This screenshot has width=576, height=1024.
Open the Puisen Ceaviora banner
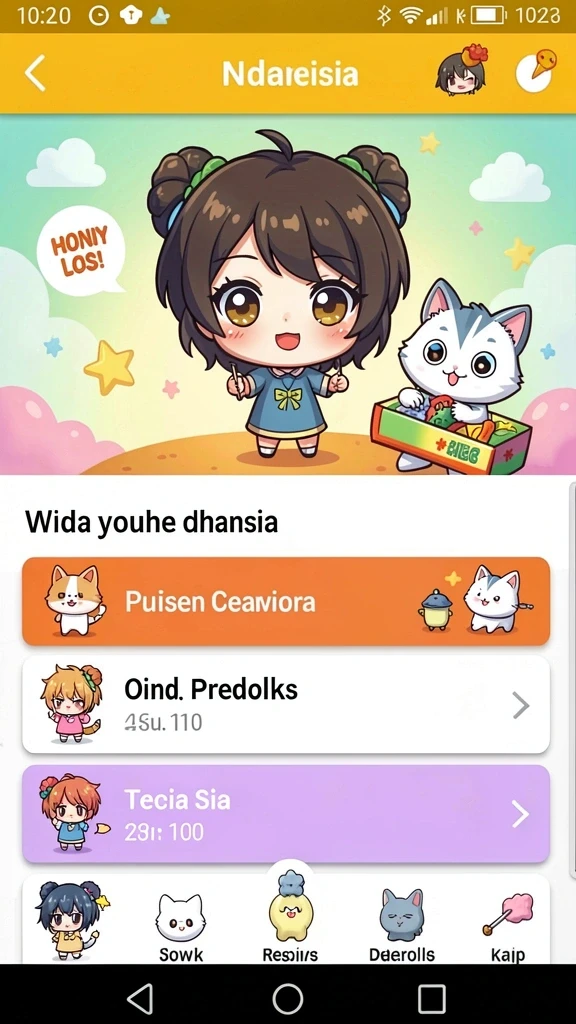(286, 601)
